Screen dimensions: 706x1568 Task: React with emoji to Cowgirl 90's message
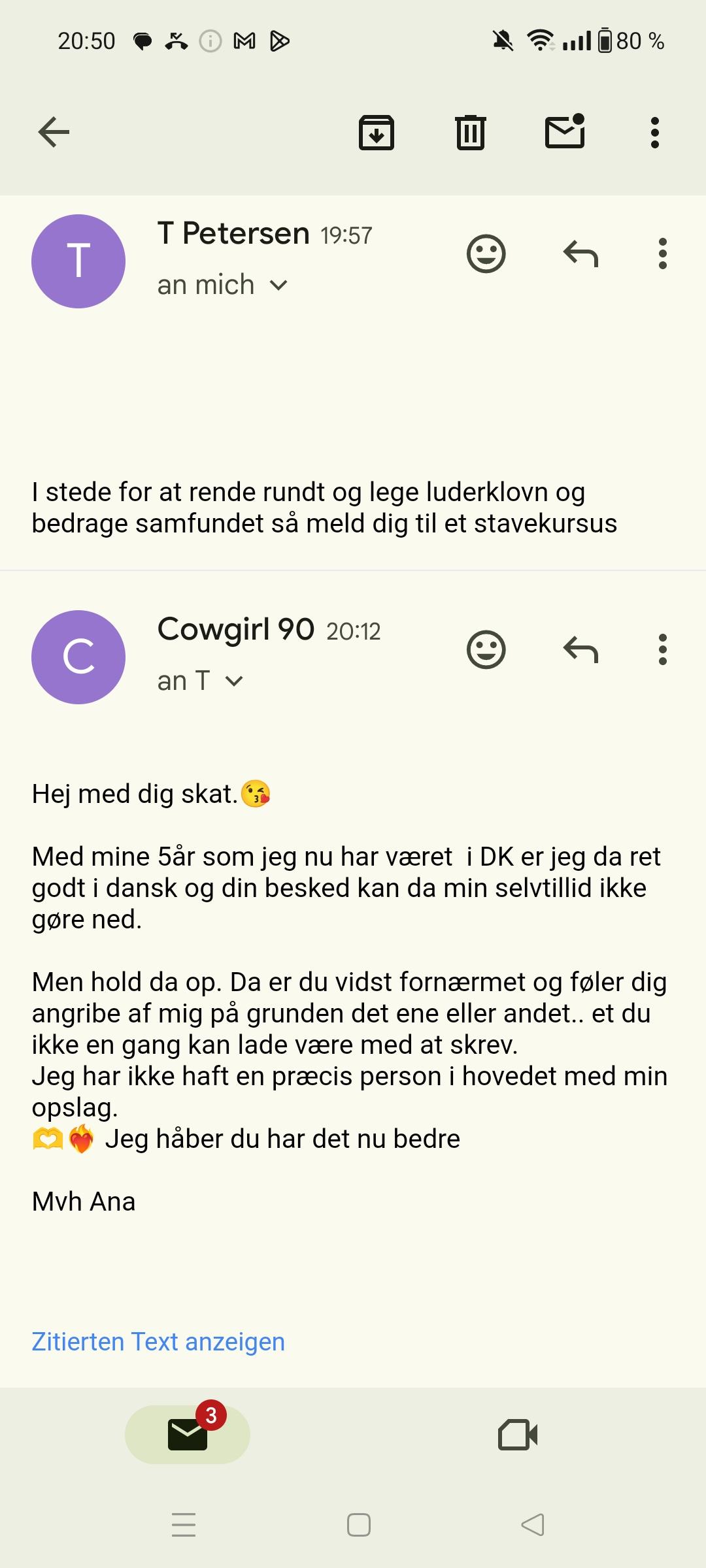[x=486, y=649]
